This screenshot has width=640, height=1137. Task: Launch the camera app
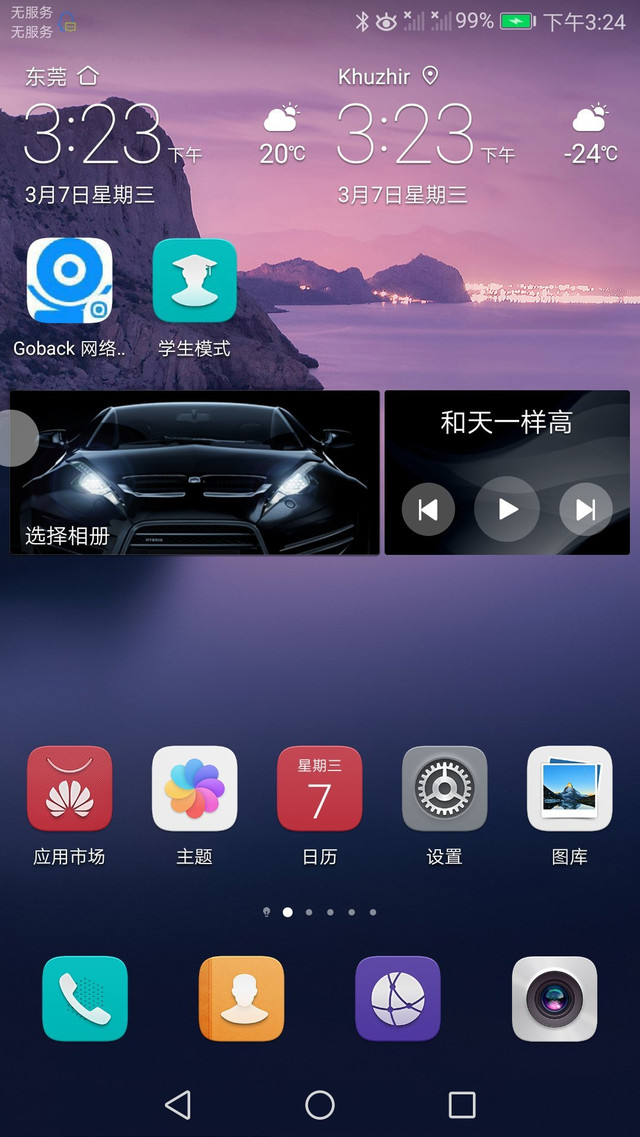tap(554, 998)
